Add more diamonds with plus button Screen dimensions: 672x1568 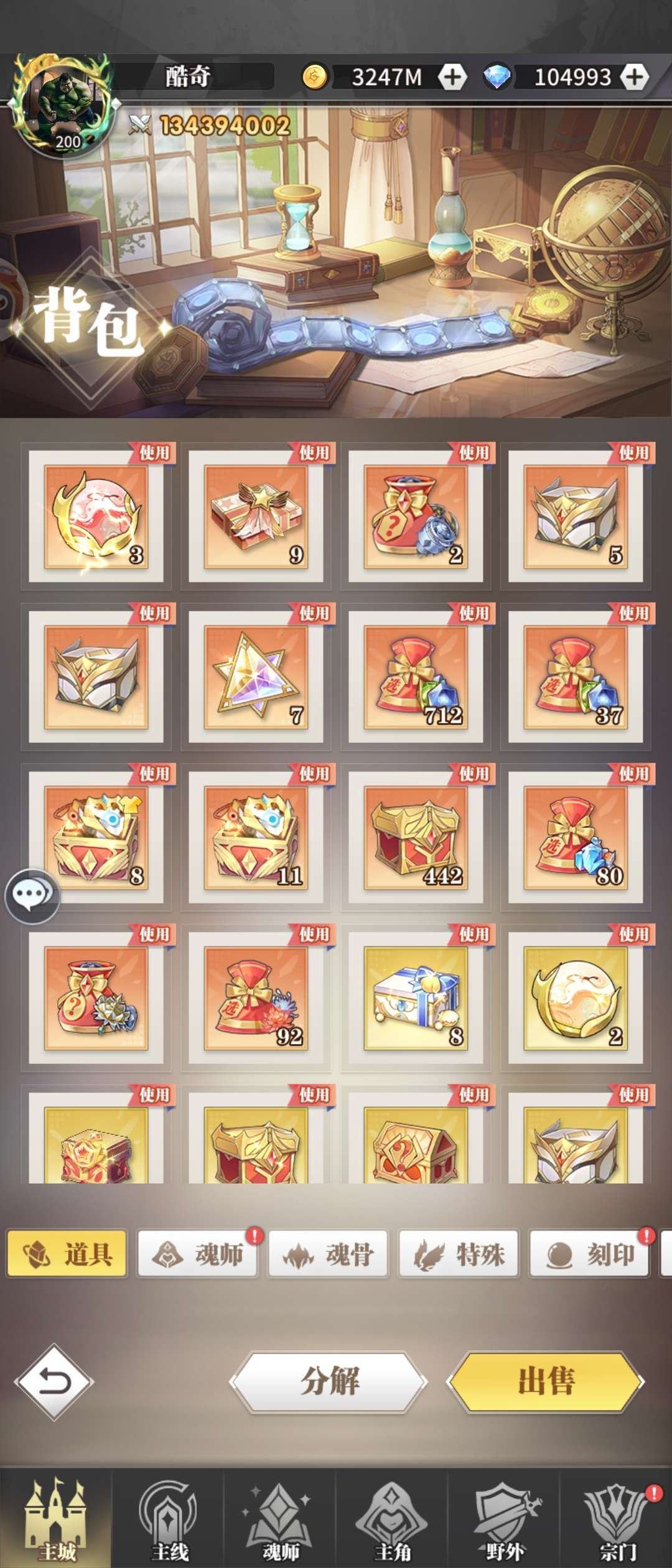(x=634, y=77)
